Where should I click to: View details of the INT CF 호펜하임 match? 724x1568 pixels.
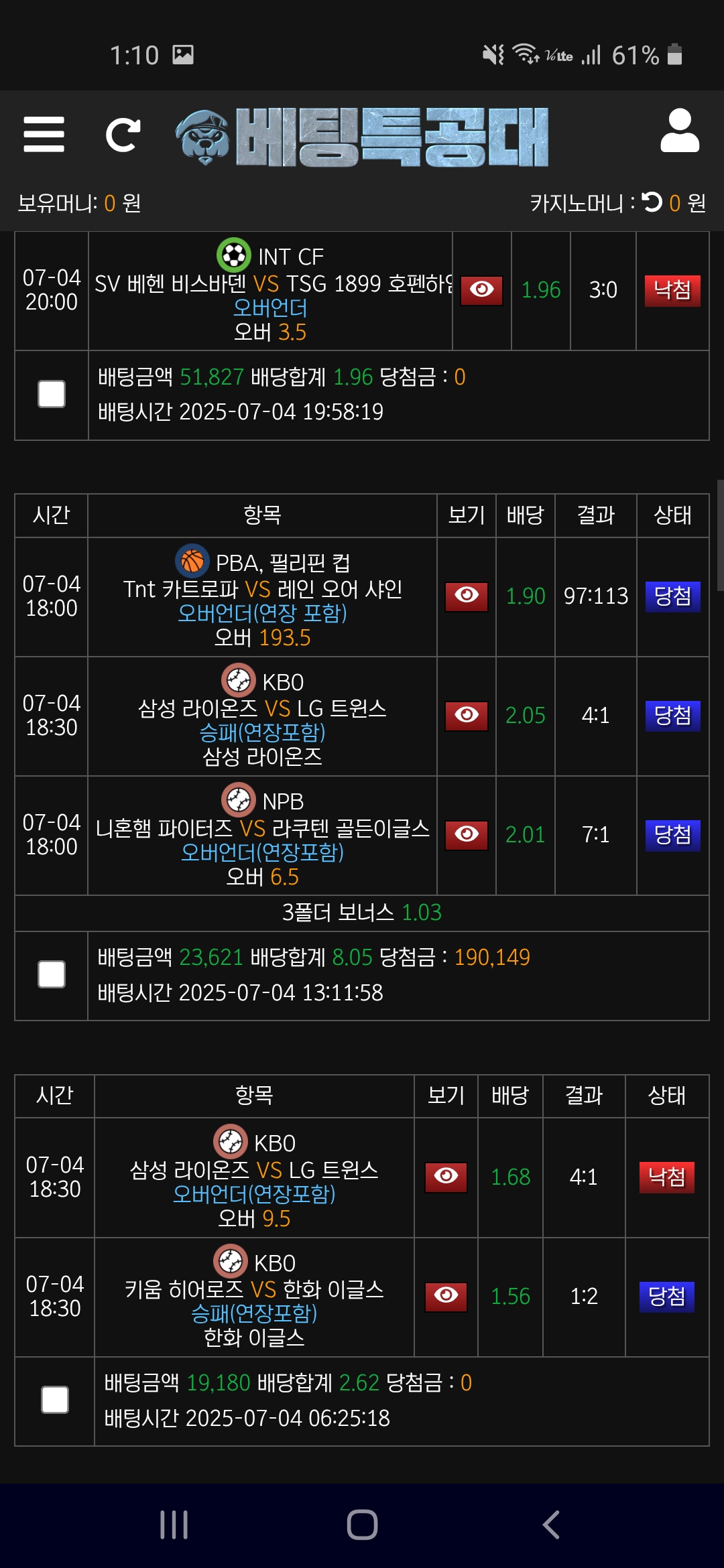point(481,290)
